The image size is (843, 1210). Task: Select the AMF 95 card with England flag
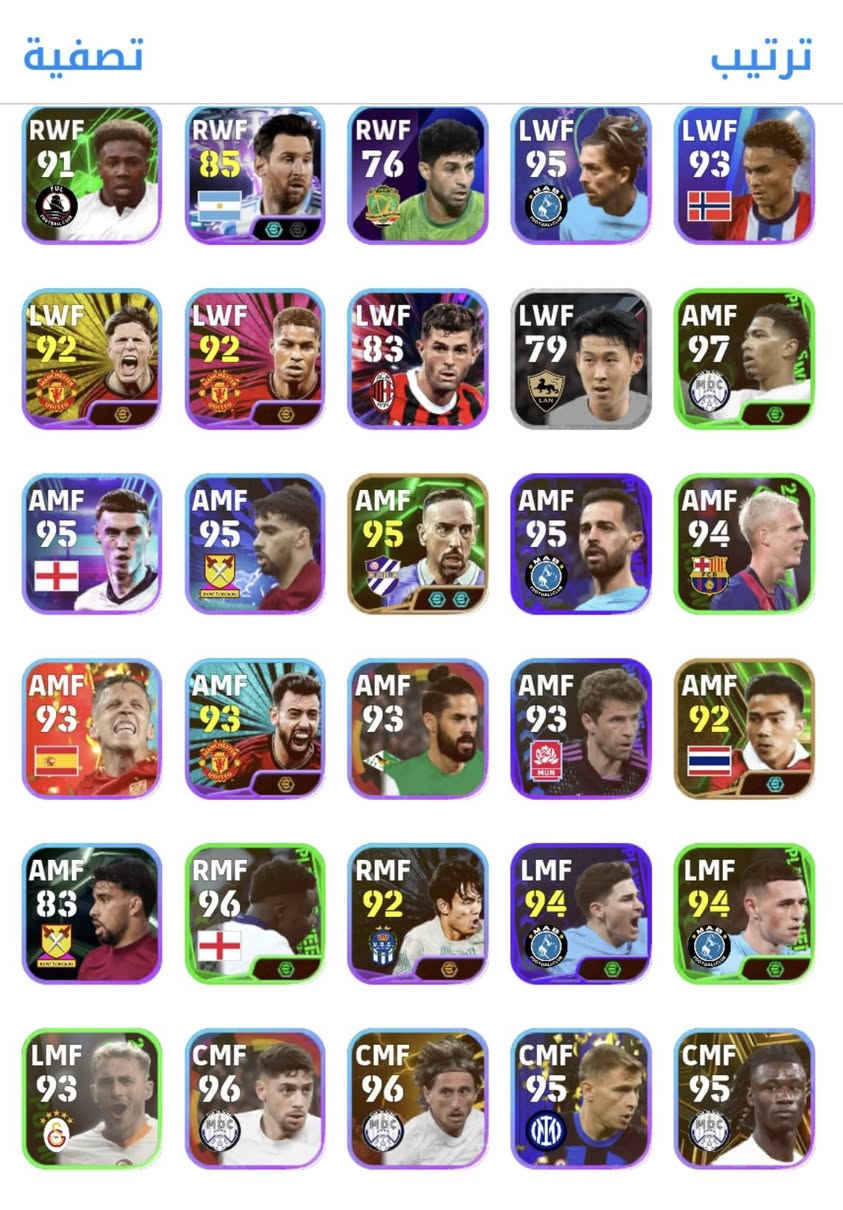(x=91, y=543)
